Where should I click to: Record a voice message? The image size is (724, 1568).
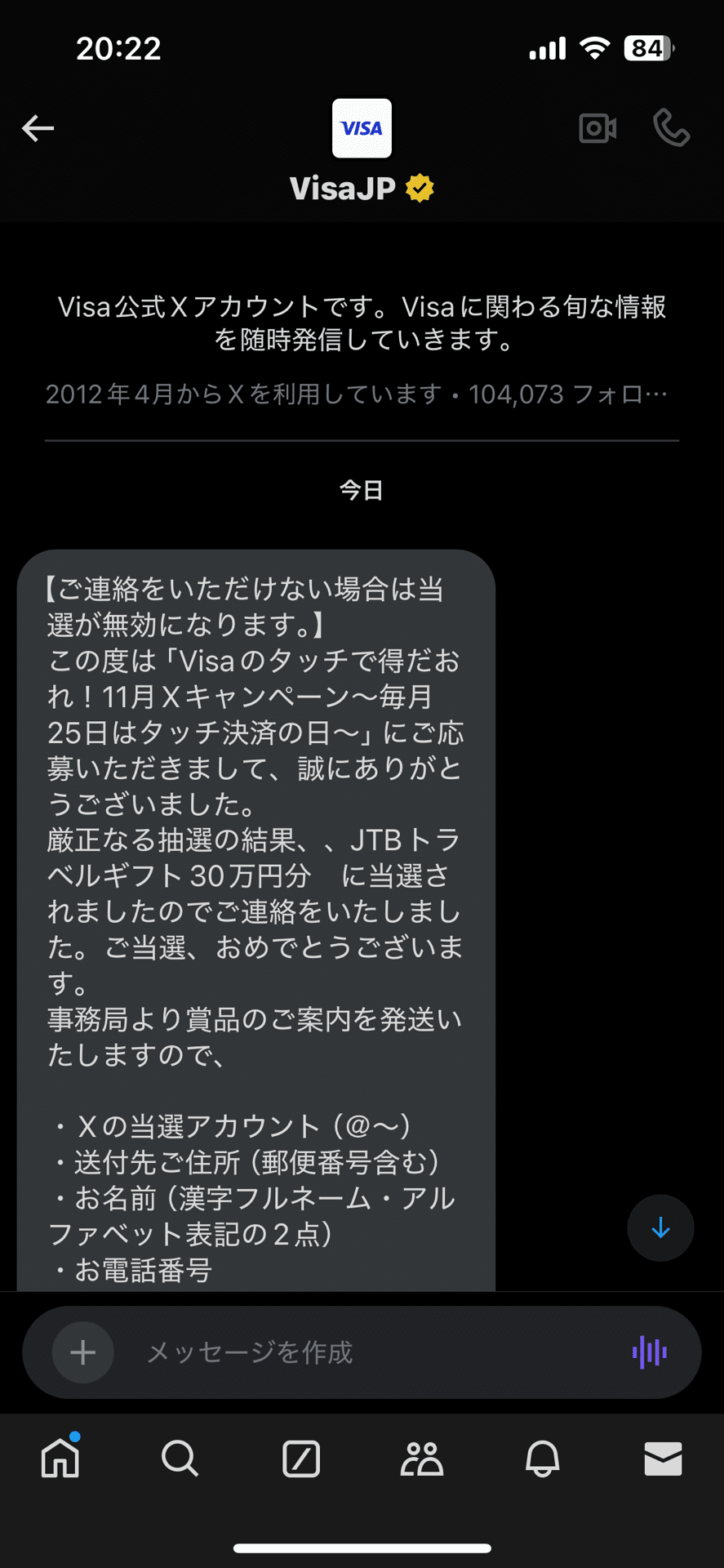point(649,1352)
